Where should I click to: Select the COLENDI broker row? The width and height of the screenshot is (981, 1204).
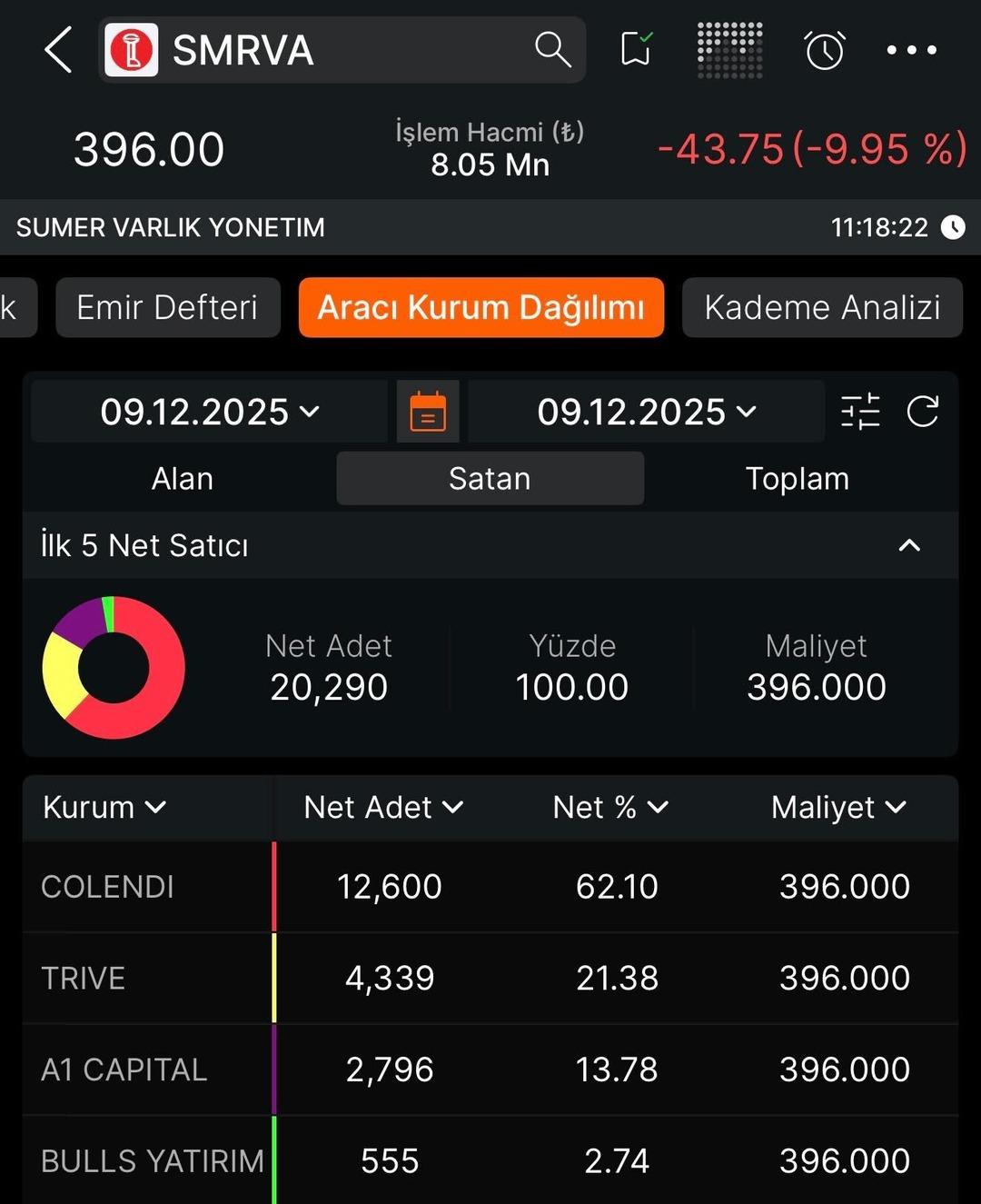(x=490, y=886)
